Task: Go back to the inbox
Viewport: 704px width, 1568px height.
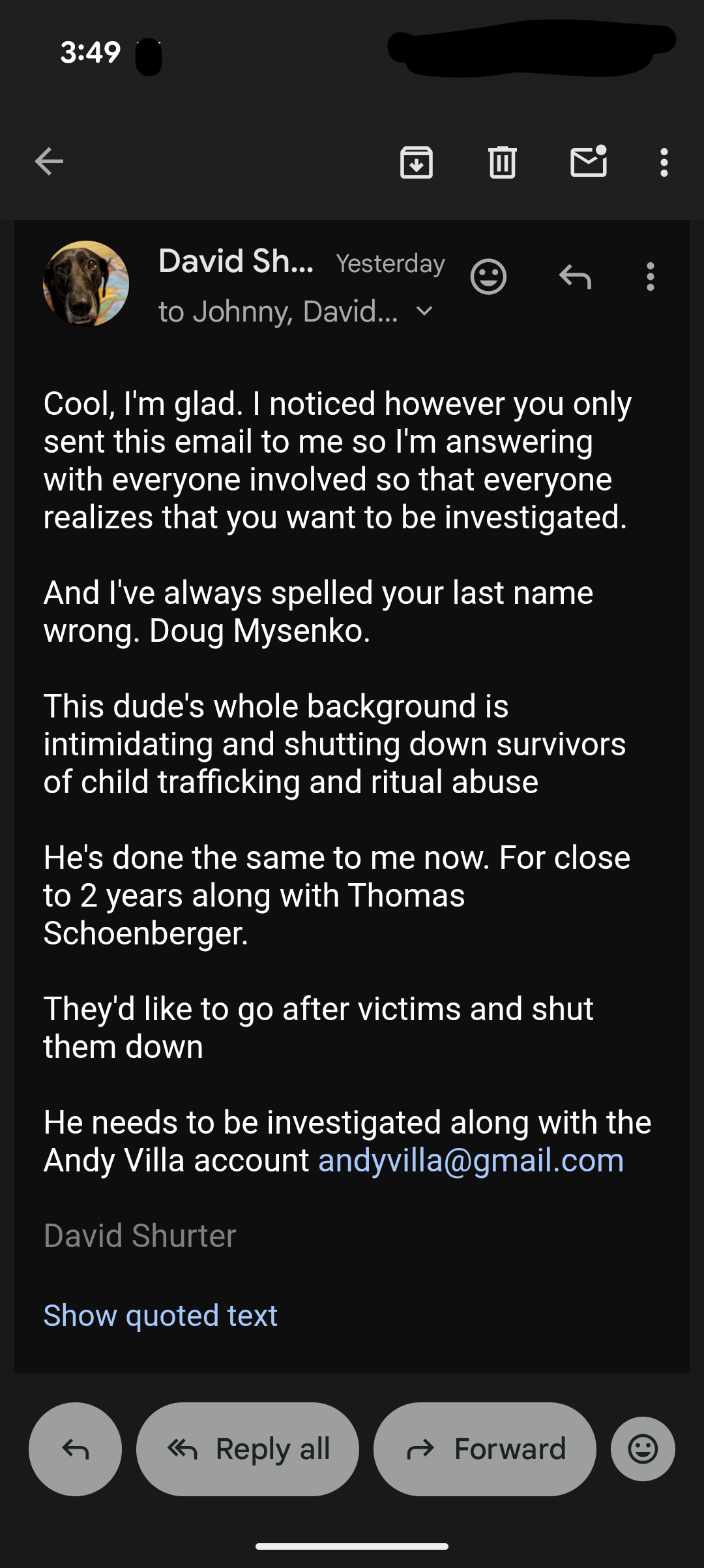Action: [x=49, y=162]
